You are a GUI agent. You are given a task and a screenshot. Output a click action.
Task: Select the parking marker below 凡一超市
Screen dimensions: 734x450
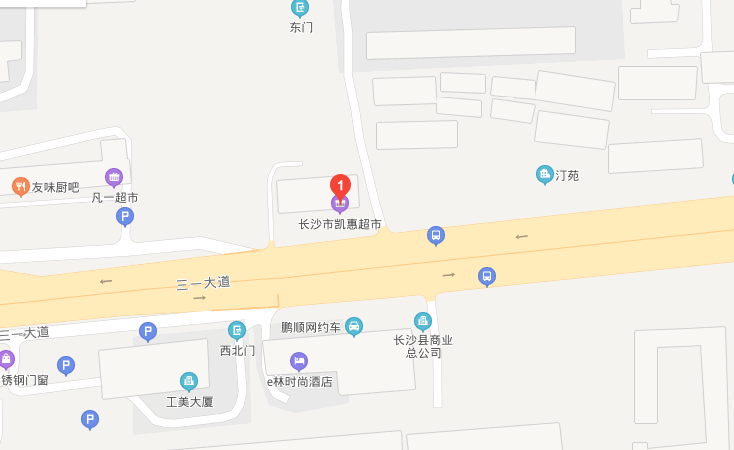[x=125, y=216]
